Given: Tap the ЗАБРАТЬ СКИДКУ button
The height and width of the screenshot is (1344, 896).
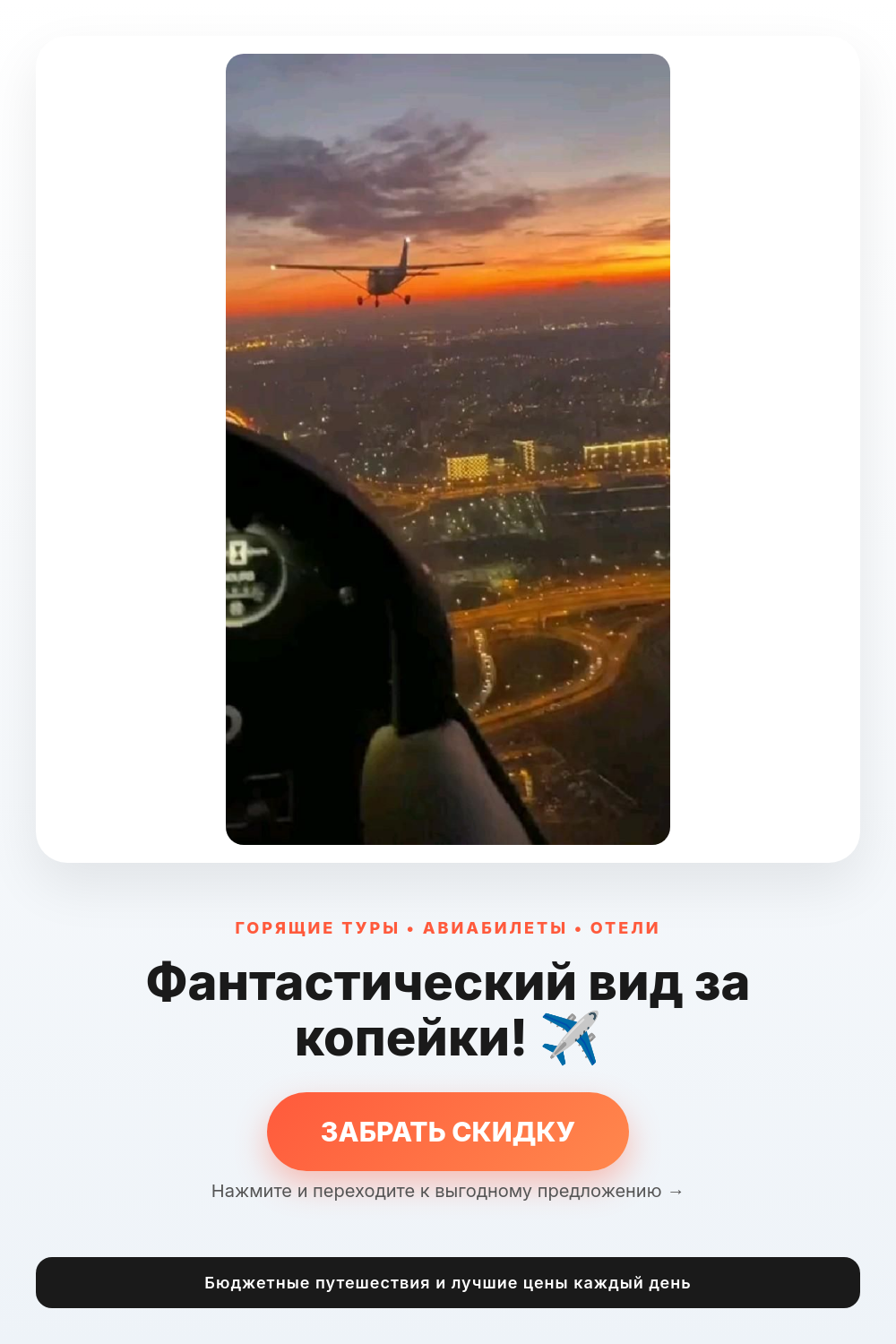Looking at the screenshot, I should pos(448,1132).
